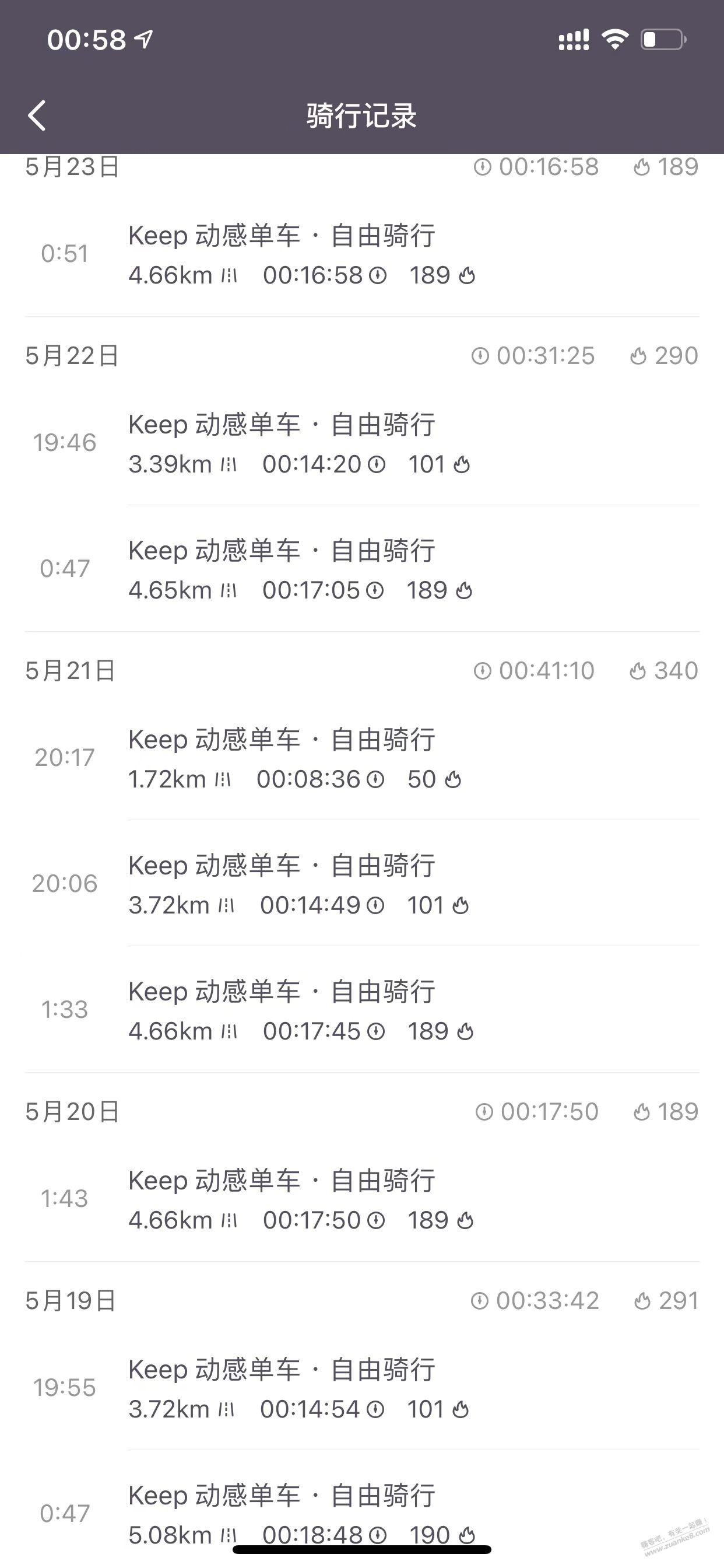View the 5月22日 0:47 ride of 4.65km
724x1568 pixels.
[x=362, y=569]
